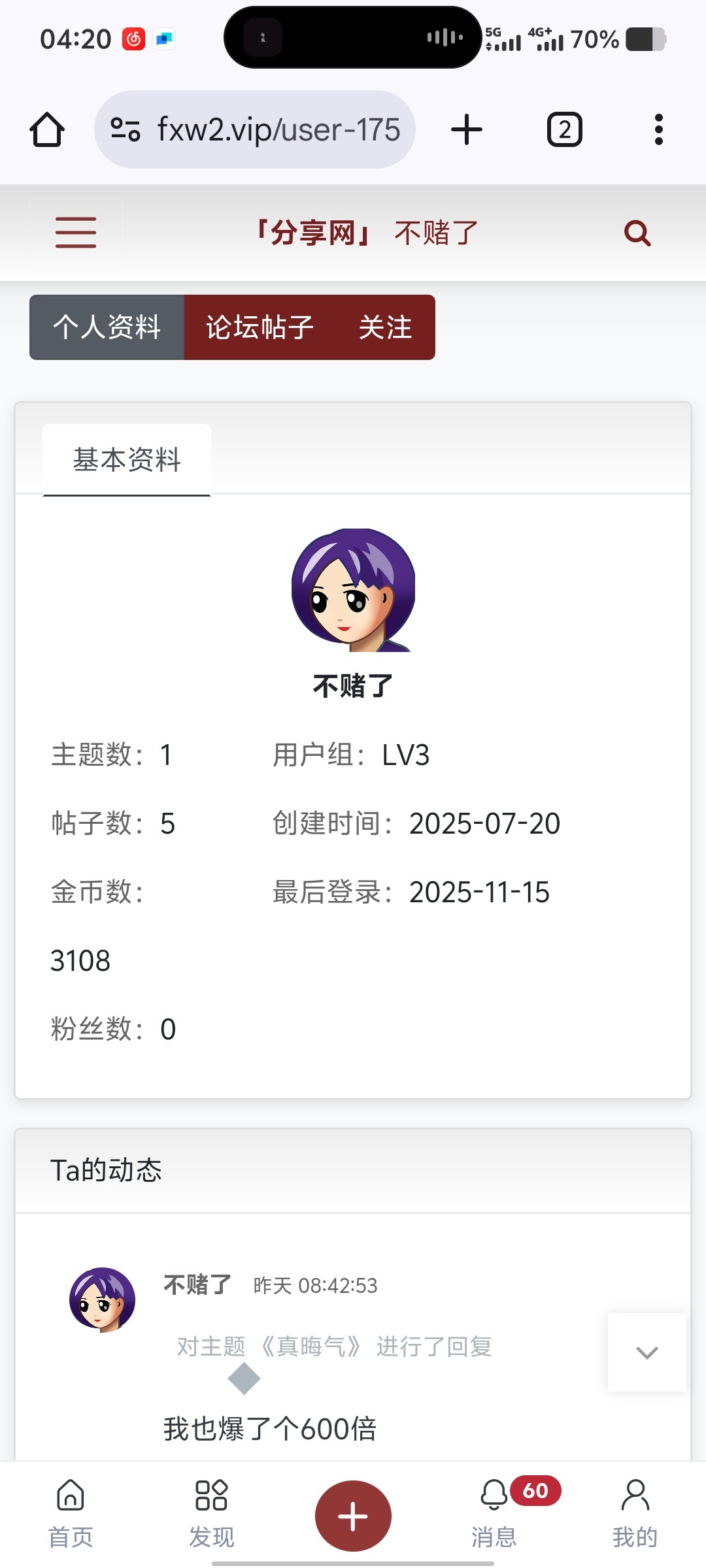Screen dimensions: 706x1568
Task: Go to the browser home page
Action: (x=47, y=129)
